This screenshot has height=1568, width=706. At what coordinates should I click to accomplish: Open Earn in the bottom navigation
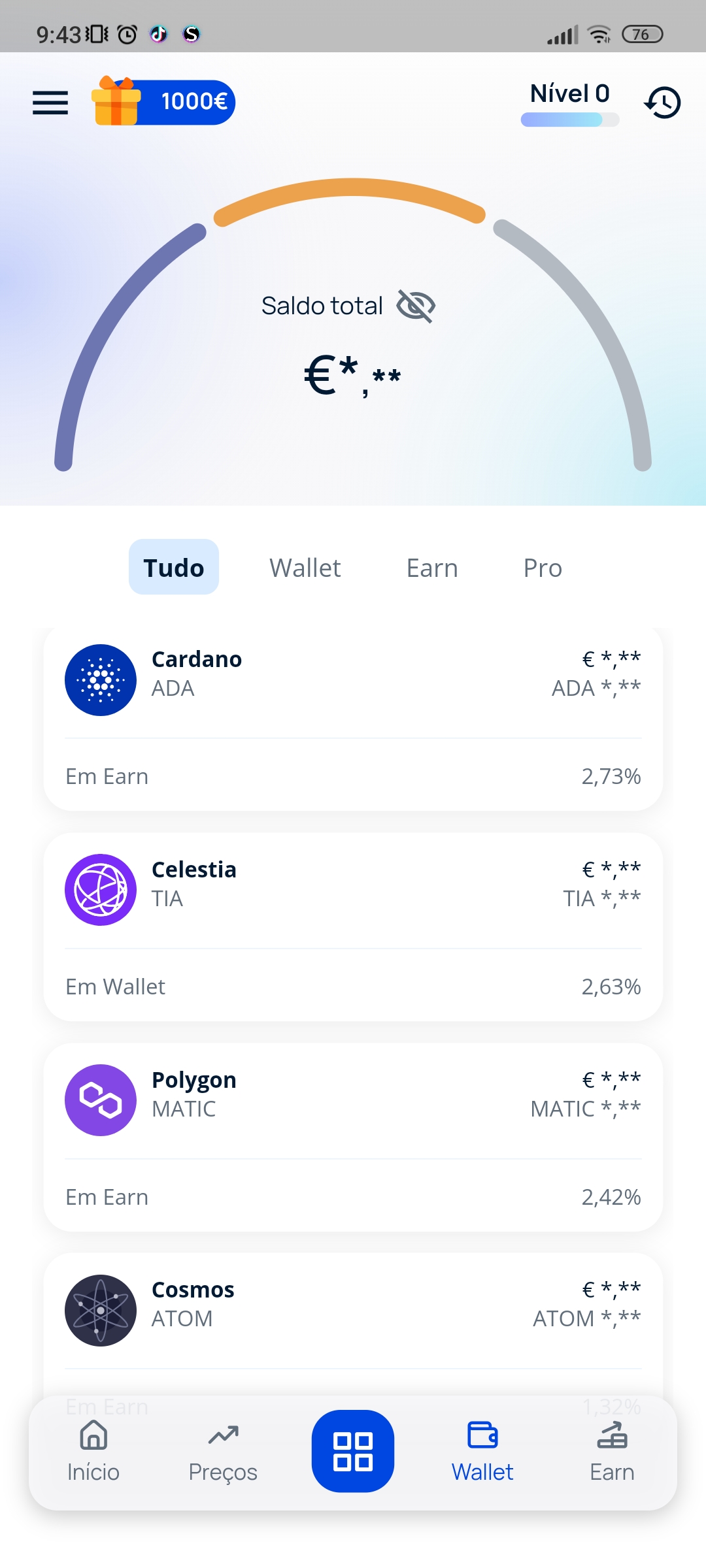point(612,1452)
